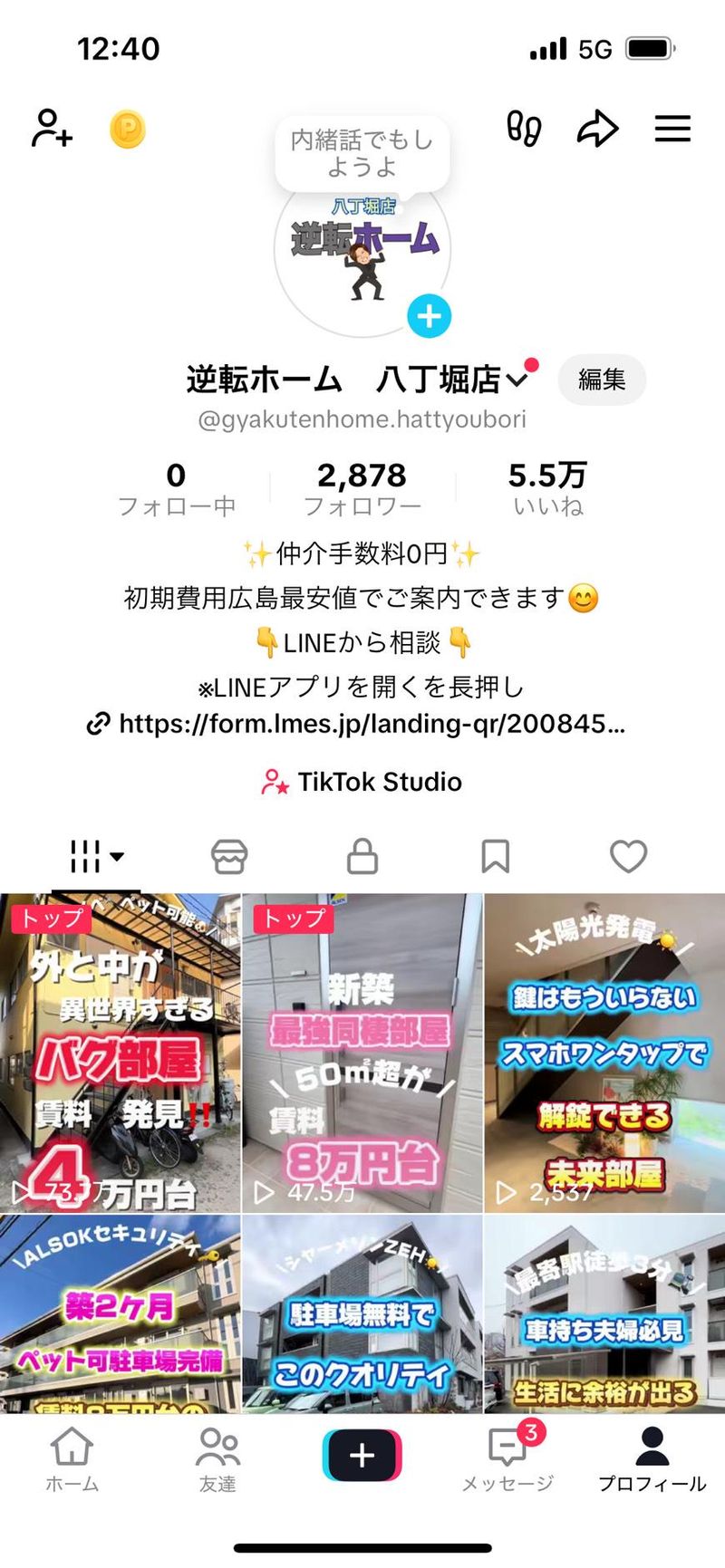Open the gold coin rewards icon
725x1568 pixels.
[x=128, y=130]
